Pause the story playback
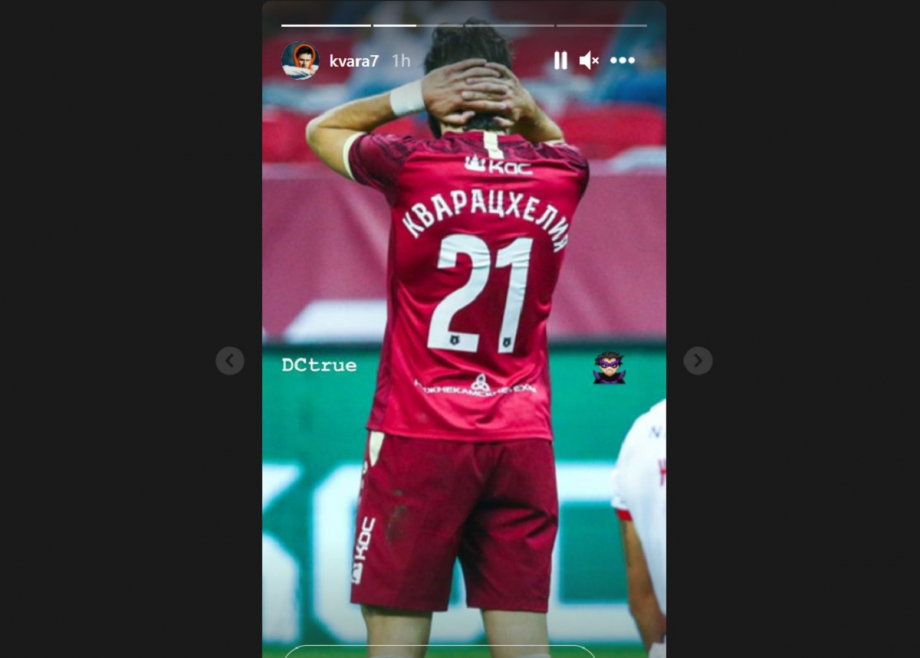Image resolution: width=920 pixels, height=658 pixels. point(560,61)
